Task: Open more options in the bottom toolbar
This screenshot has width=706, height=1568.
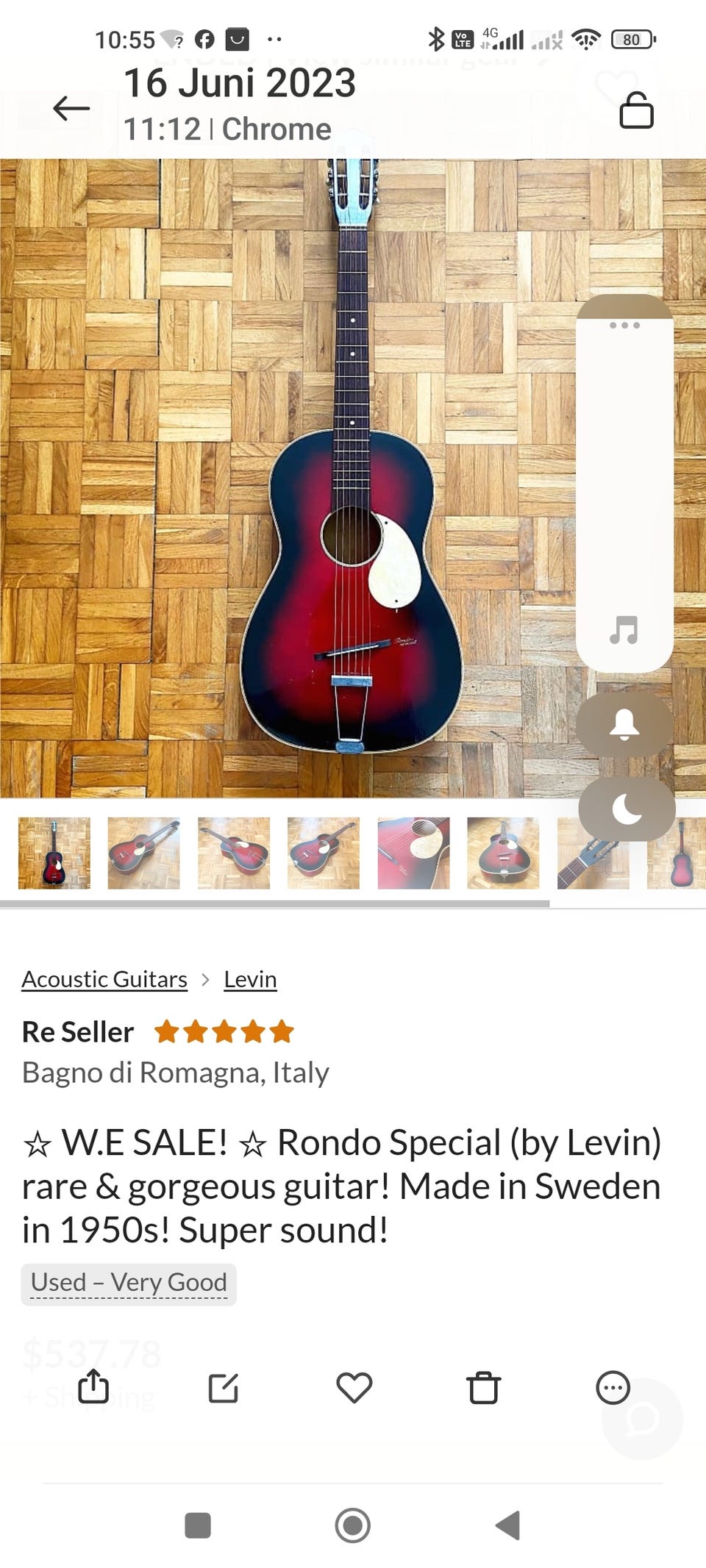Action: pos(613,1387)
